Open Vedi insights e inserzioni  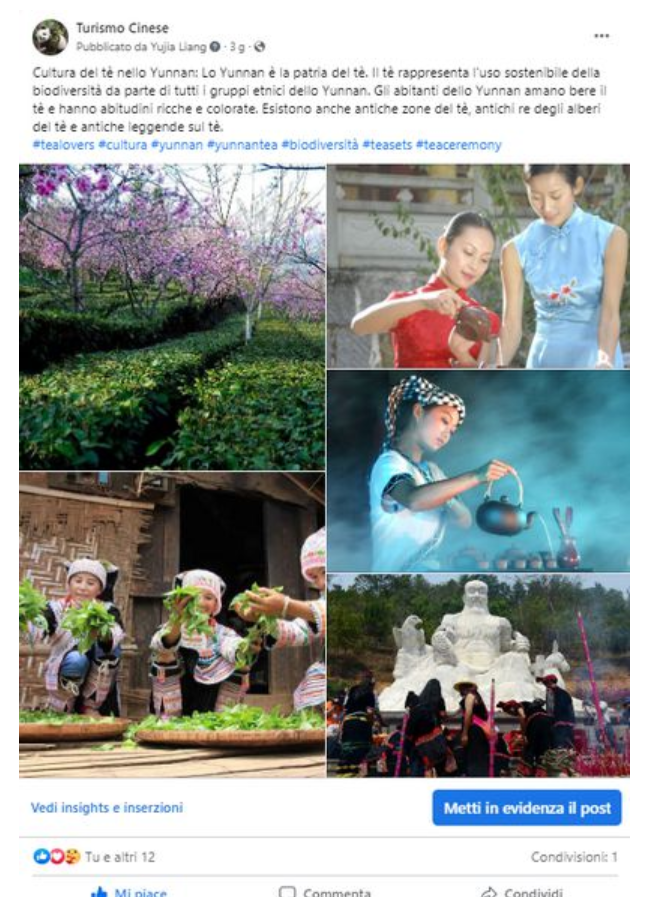[106, 807]
